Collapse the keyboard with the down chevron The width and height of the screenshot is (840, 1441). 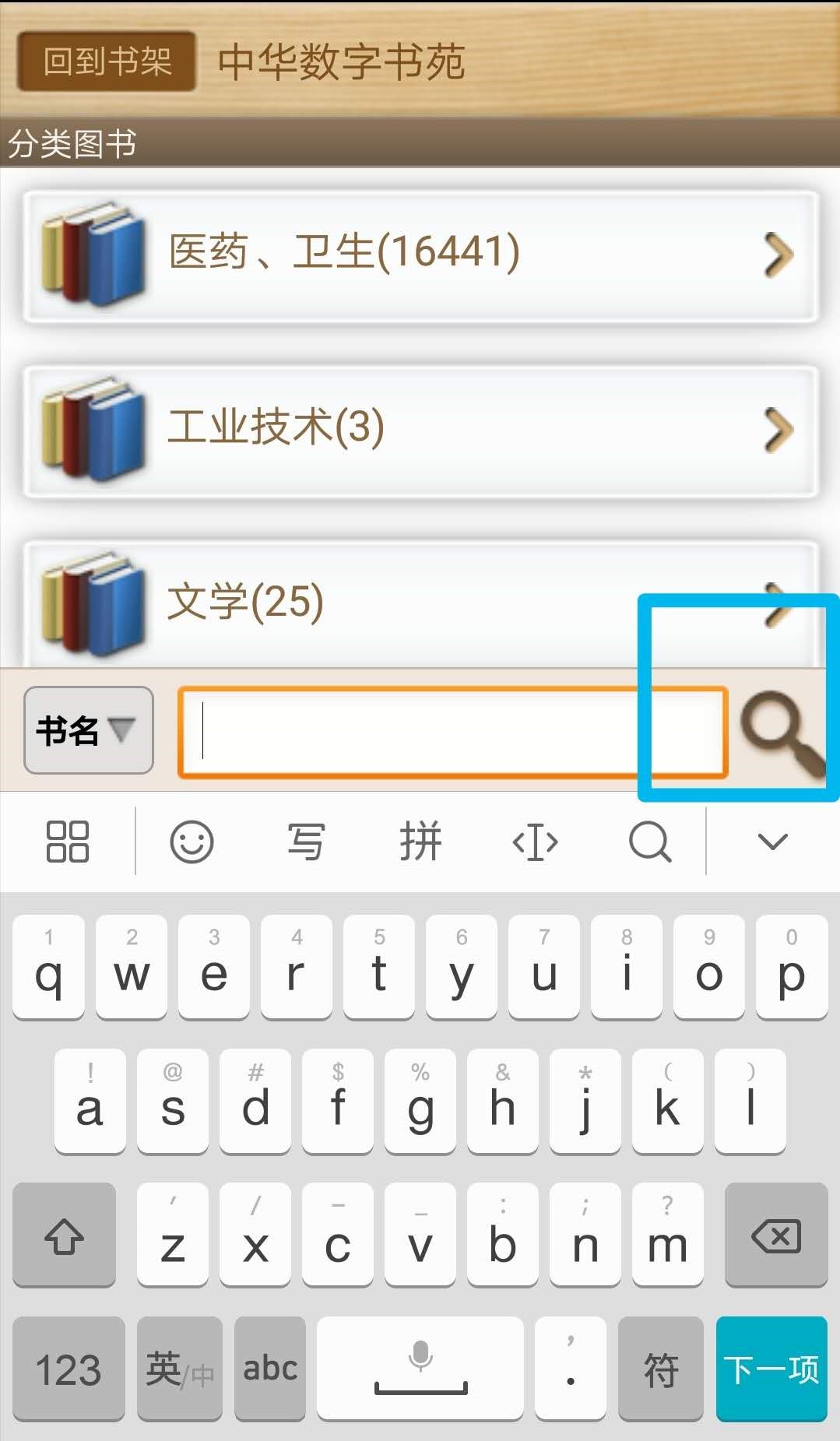pyautogui.click(x=772, y=842)
